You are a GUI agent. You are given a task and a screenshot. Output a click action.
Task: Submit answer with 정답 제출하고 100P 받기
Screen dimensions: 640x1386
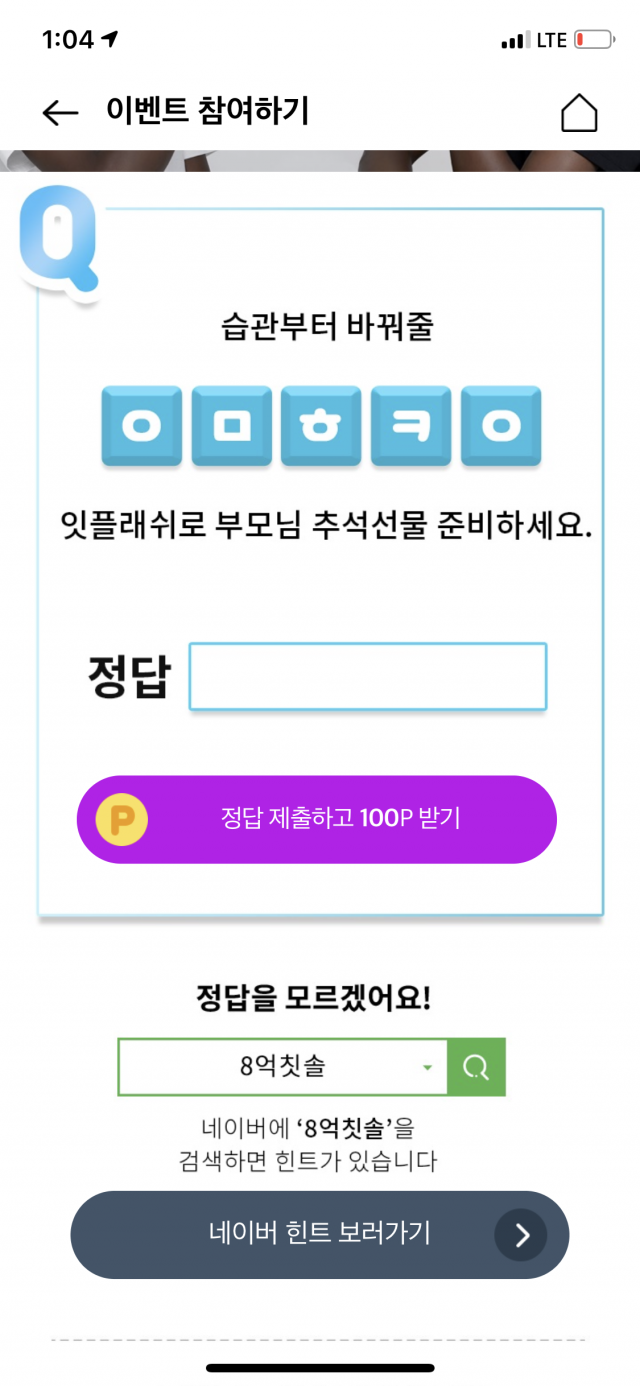click(316, 819)
